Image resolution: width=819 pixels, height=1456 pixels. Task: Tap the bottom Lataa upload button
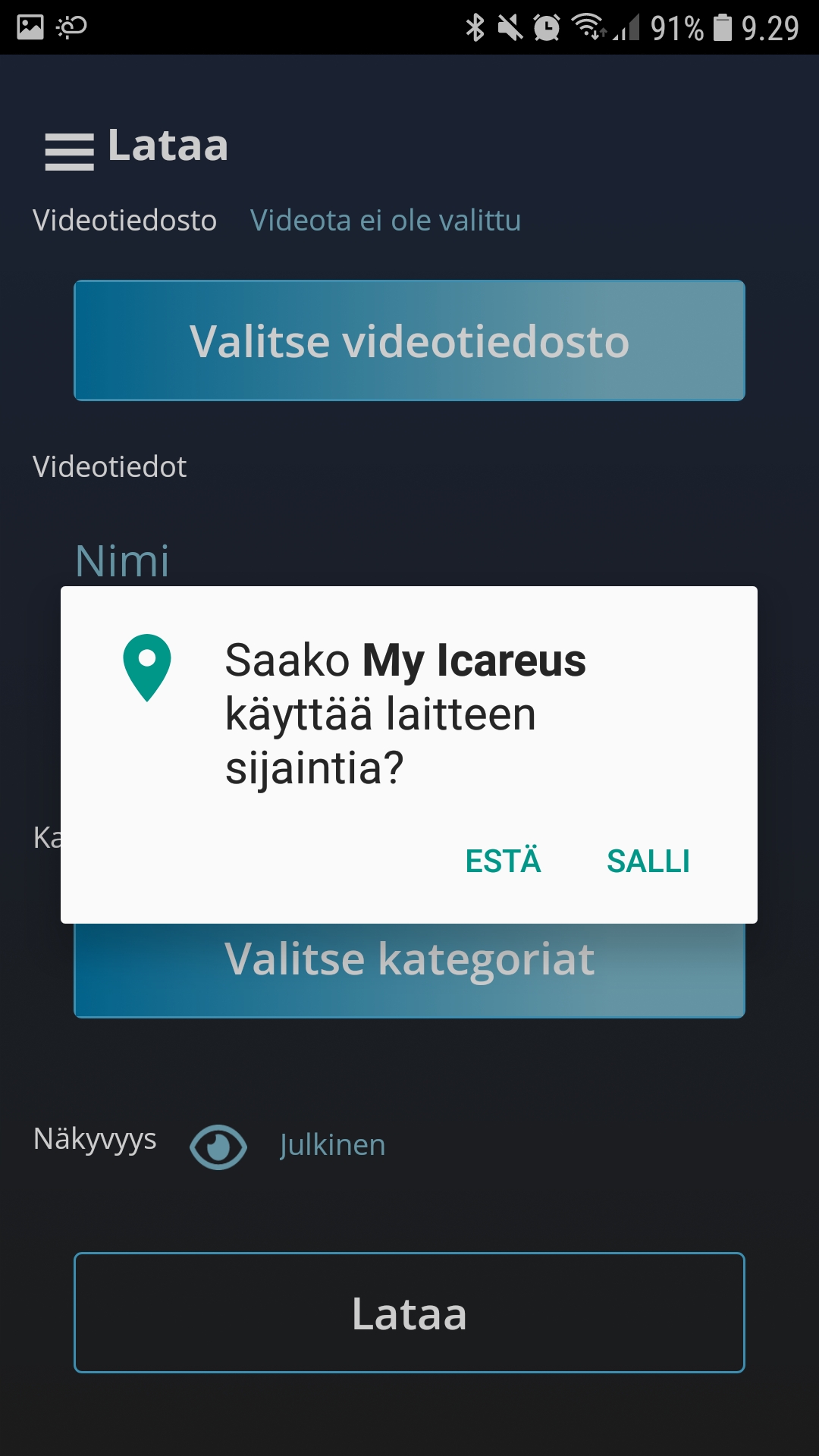coord(409,1313)
